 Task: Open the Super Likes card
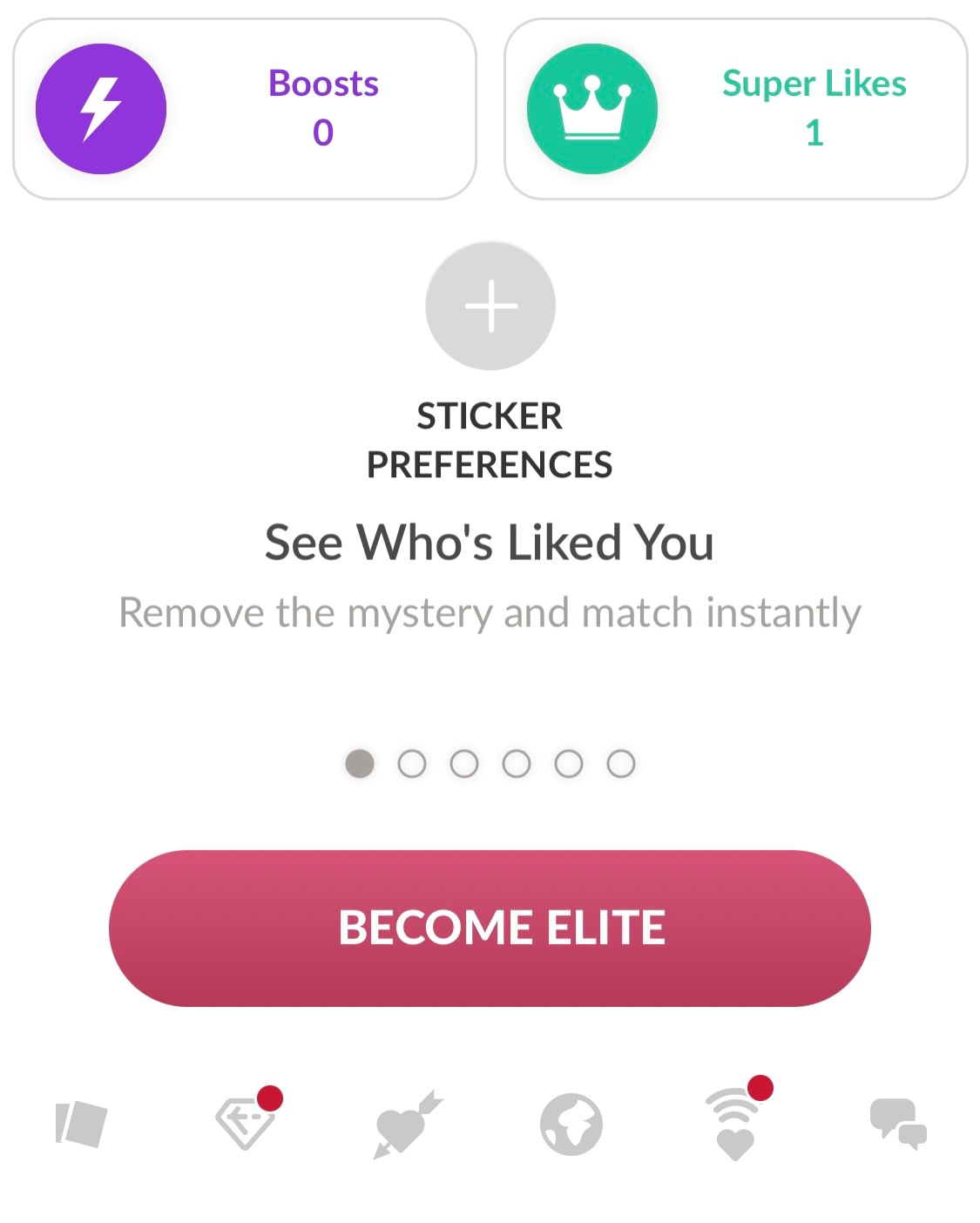[x=735, y=109]
